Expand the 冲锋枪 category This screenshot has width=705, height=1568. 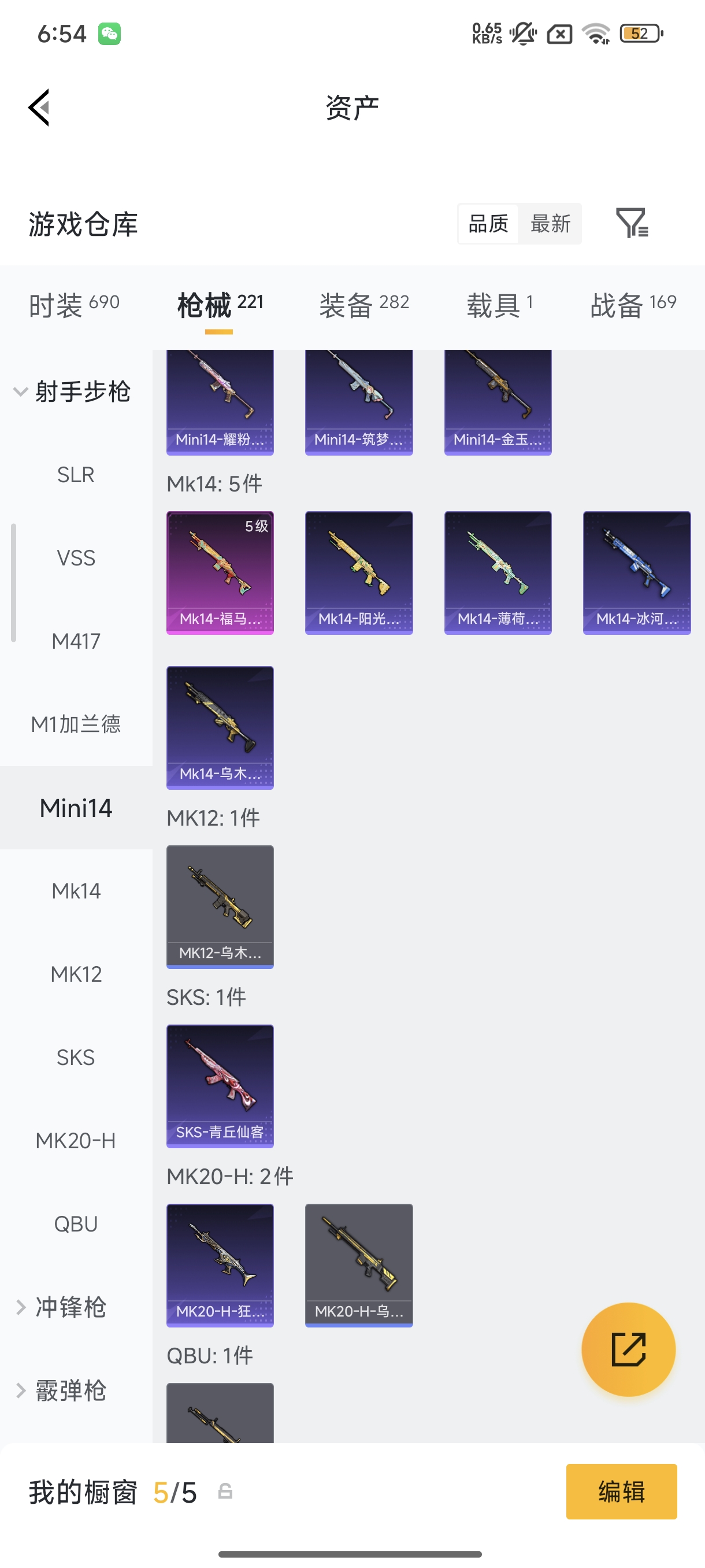[61, 1307]
